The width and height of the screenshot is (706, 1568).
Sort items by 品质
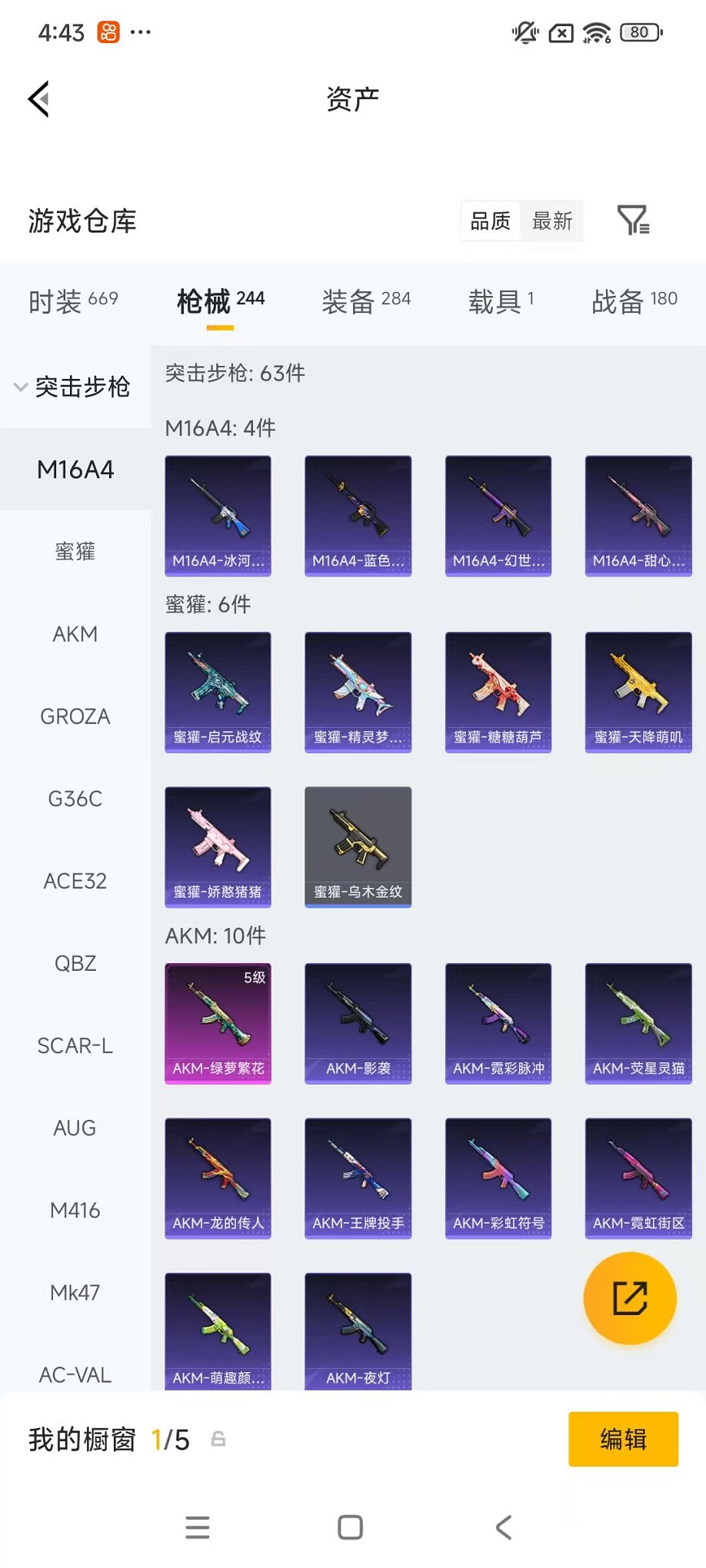coord(490,221)
